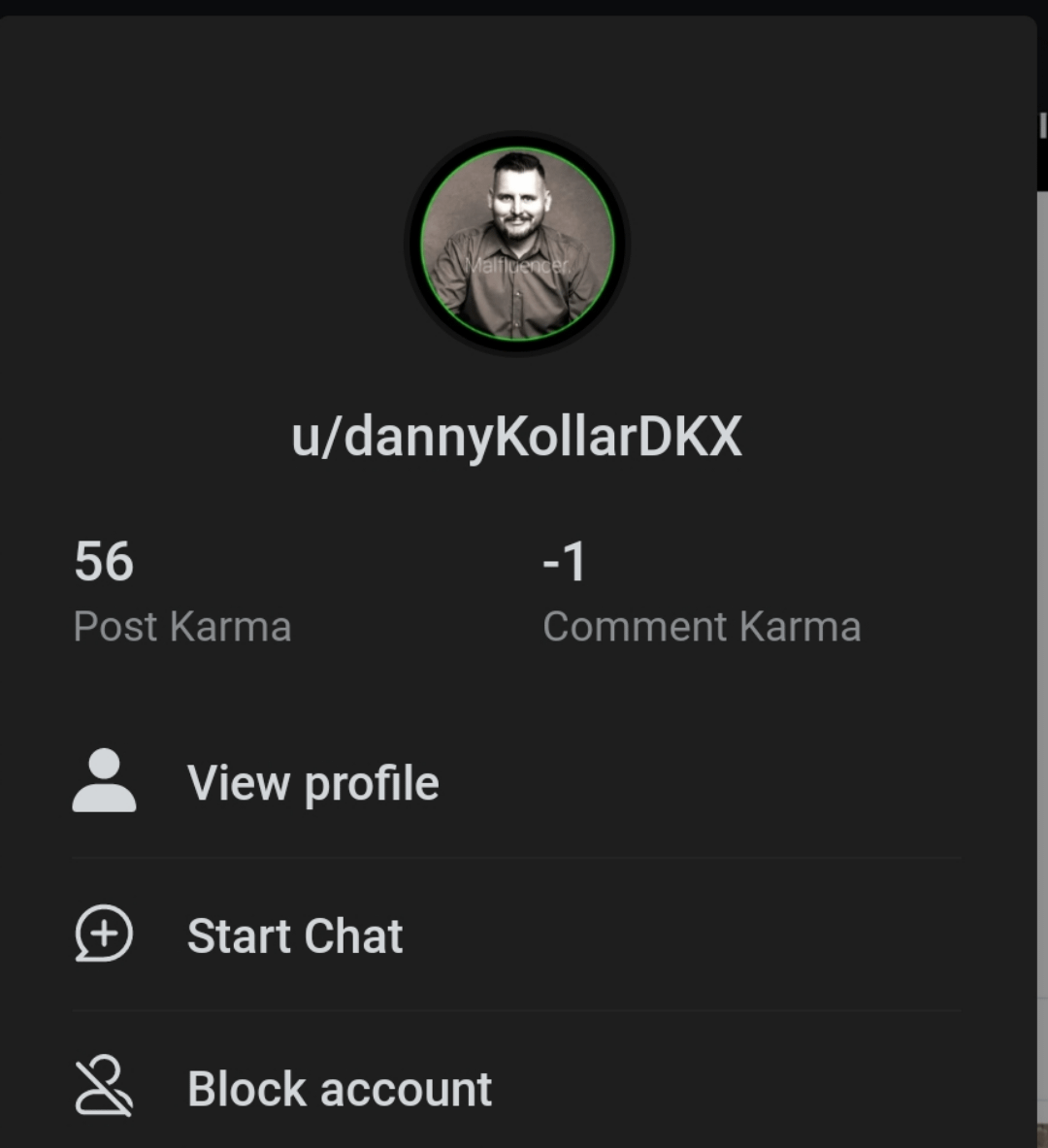Start Chat with this user
The width and height of the screenshot is (1048, 1148).
tap(295, 935)
